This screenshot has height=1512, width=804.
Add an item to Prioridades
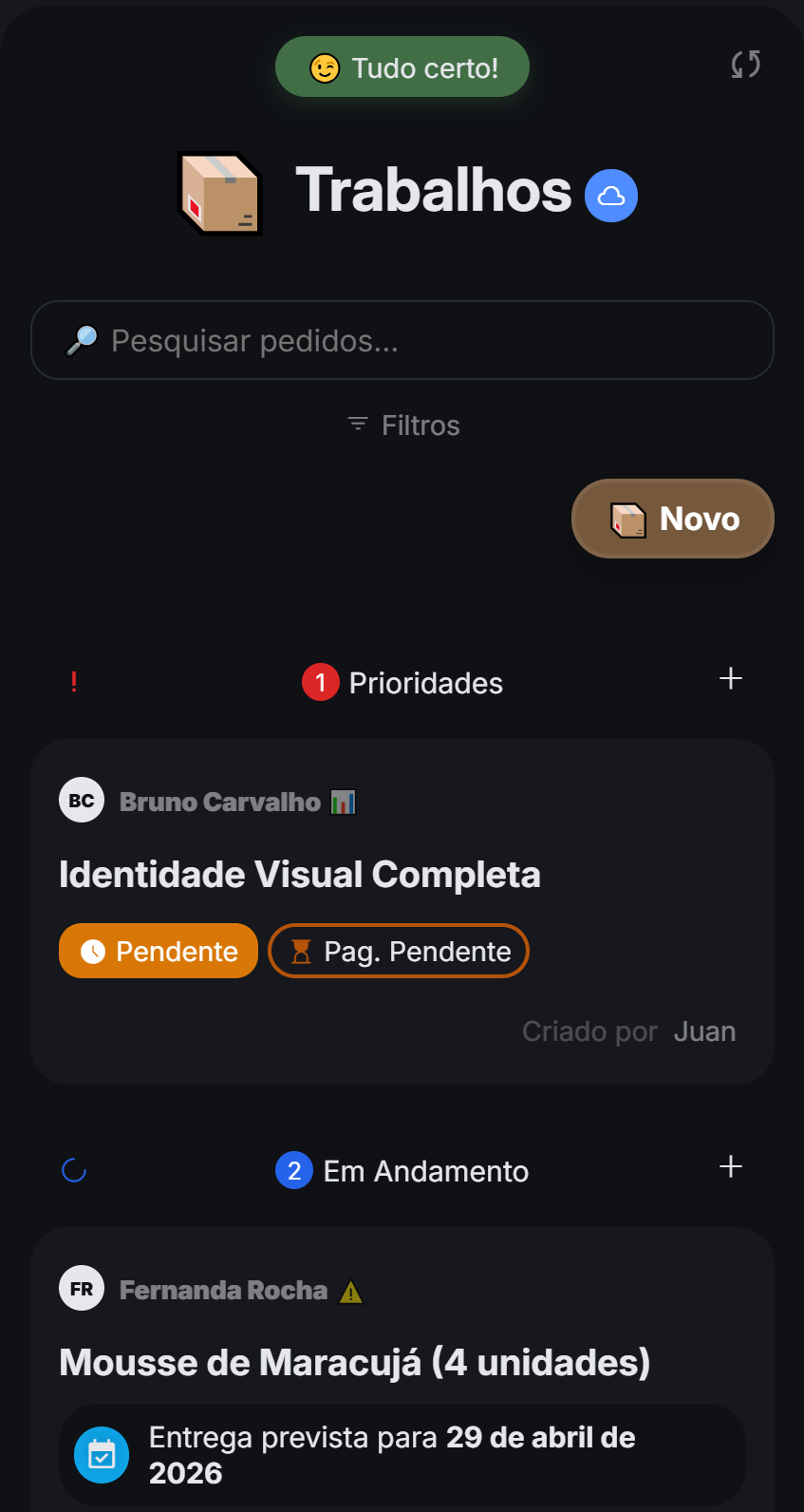click(730, 679)
